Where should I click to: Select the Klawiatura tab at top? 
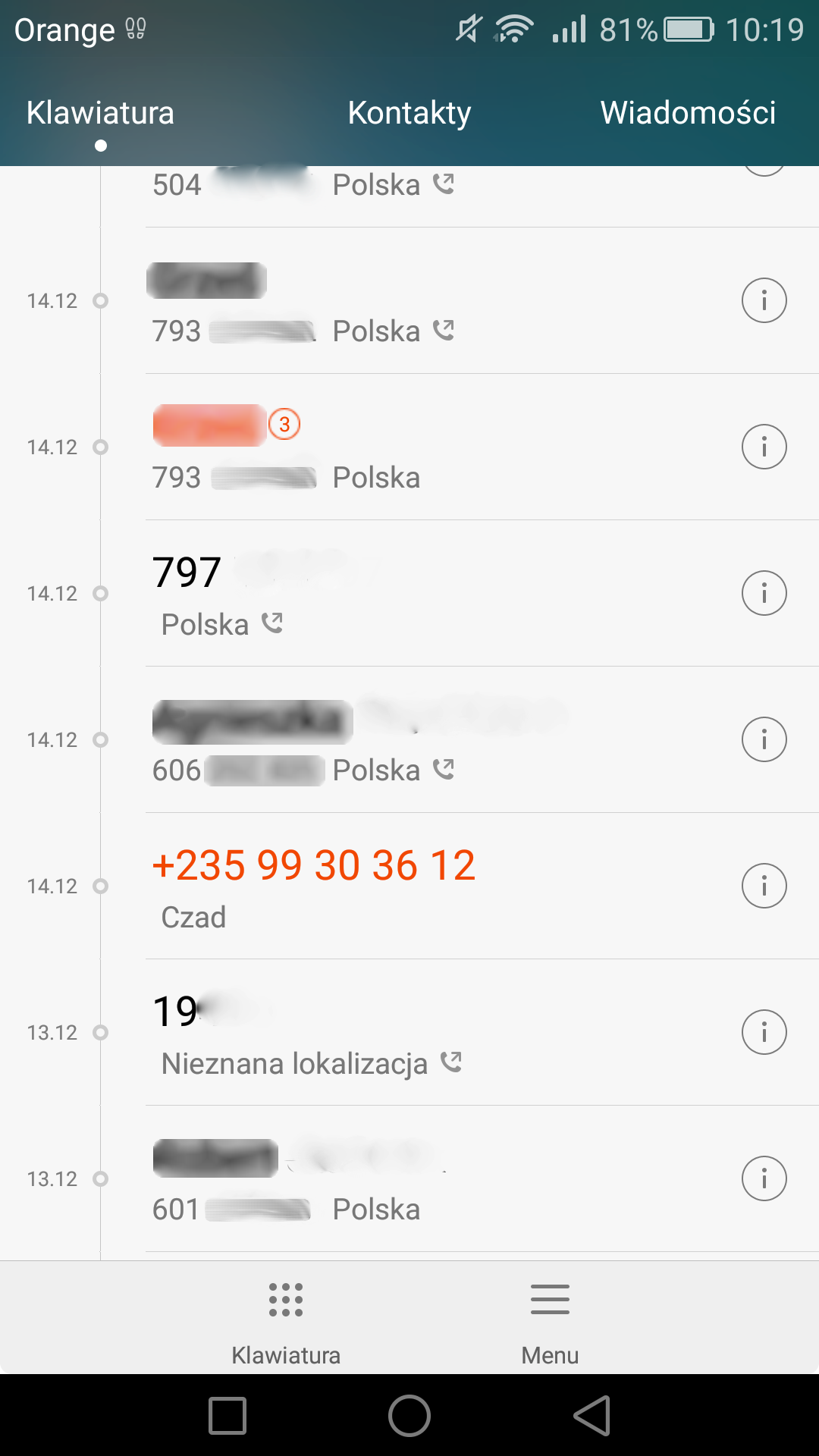coord(100,113)
